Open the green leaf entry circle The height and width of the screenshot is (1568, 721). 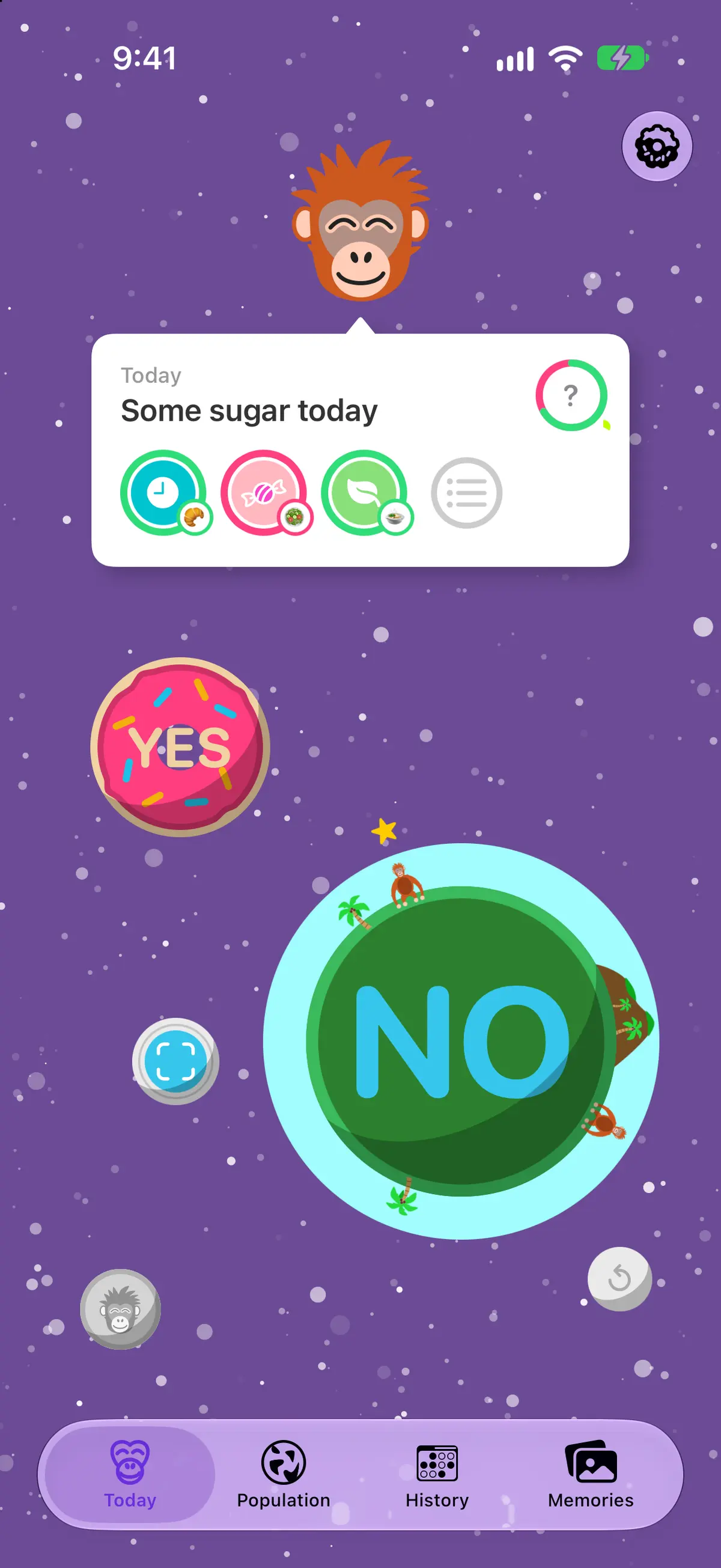365,492
